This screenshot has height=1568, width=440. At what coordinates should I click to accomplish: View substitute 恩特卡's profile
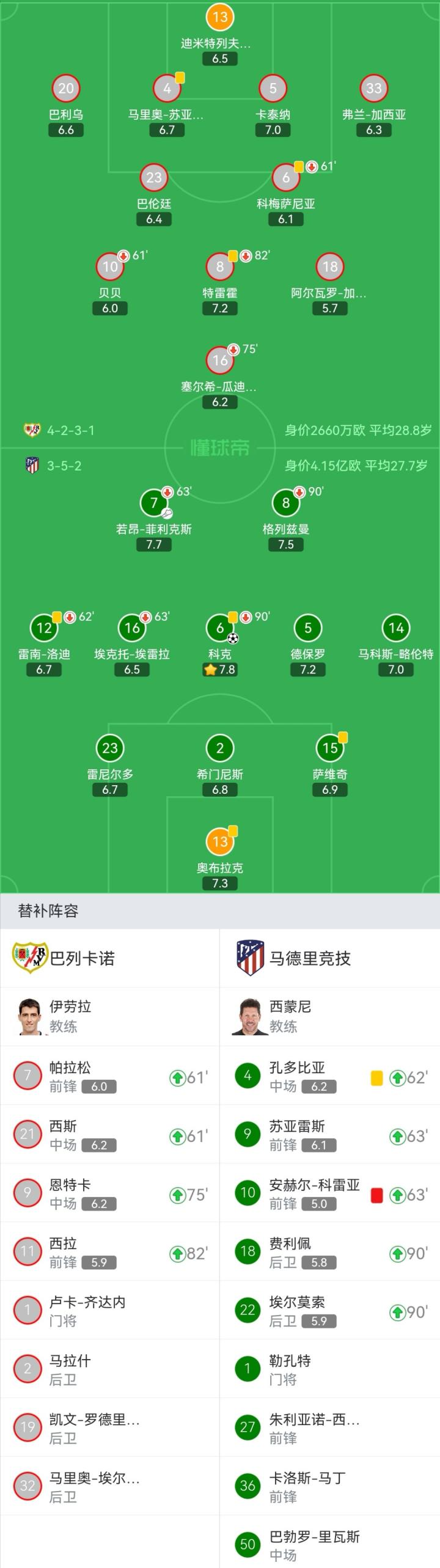click(110, 1193)
